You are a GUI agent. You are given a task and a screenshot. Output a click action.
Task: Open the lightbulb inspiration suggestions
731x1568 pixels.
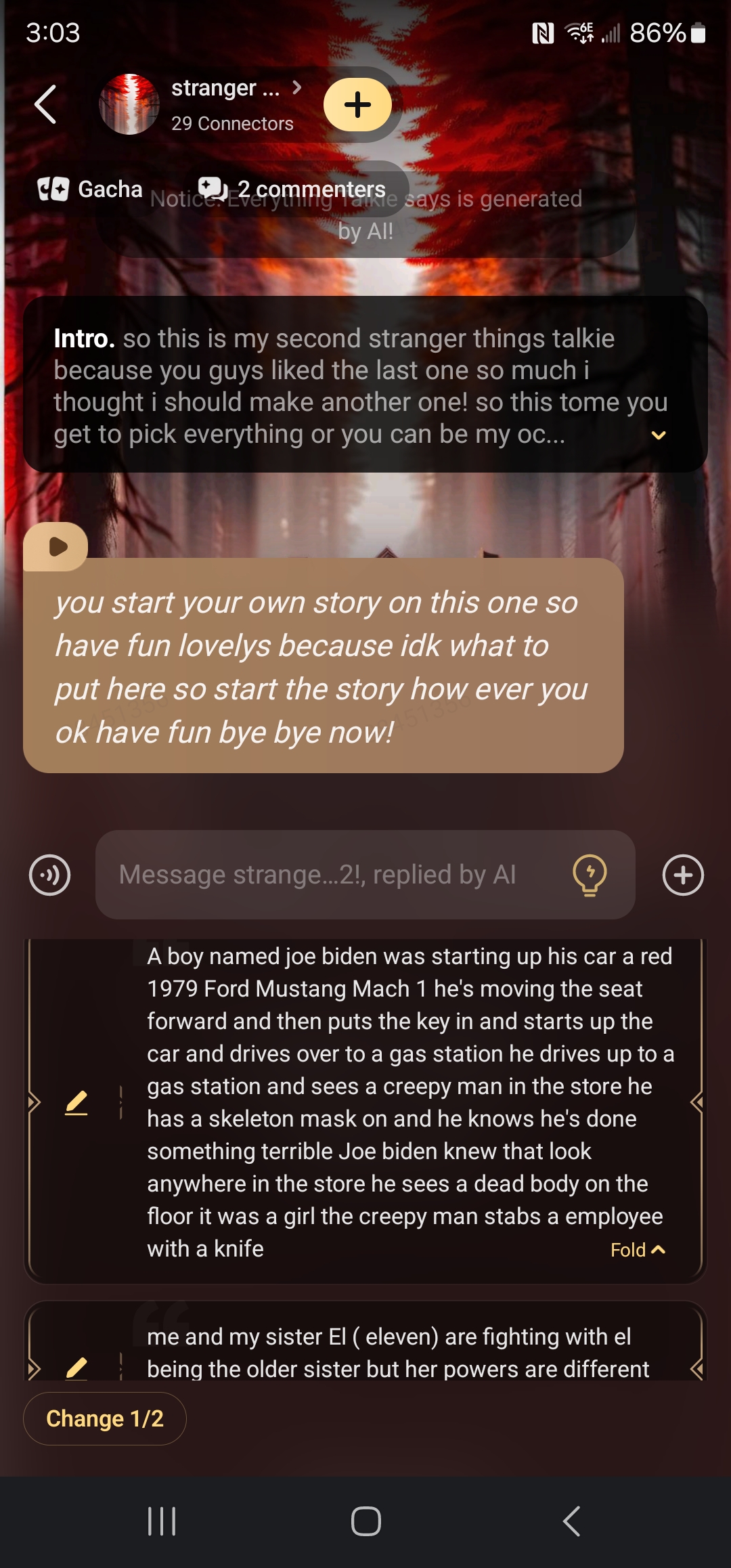pyautogui.click(x=590, y=875)
